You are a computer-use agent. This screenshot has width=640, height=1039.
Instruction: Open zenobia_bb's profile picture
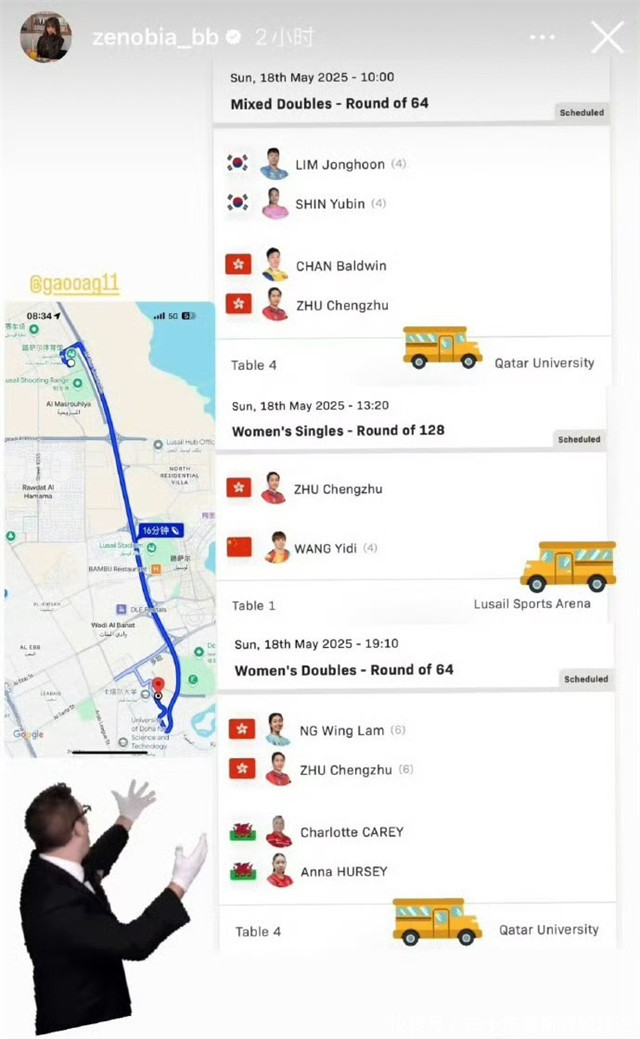coord(45,37)
